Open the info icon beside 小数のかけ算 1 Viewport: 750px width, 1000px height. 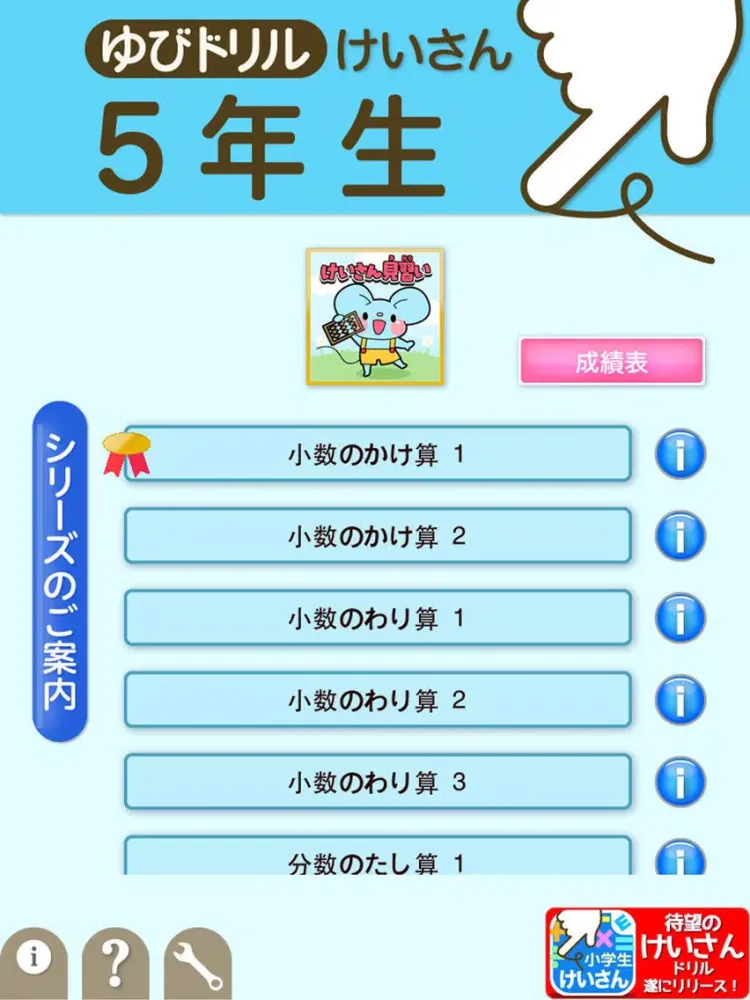(678, 454)
